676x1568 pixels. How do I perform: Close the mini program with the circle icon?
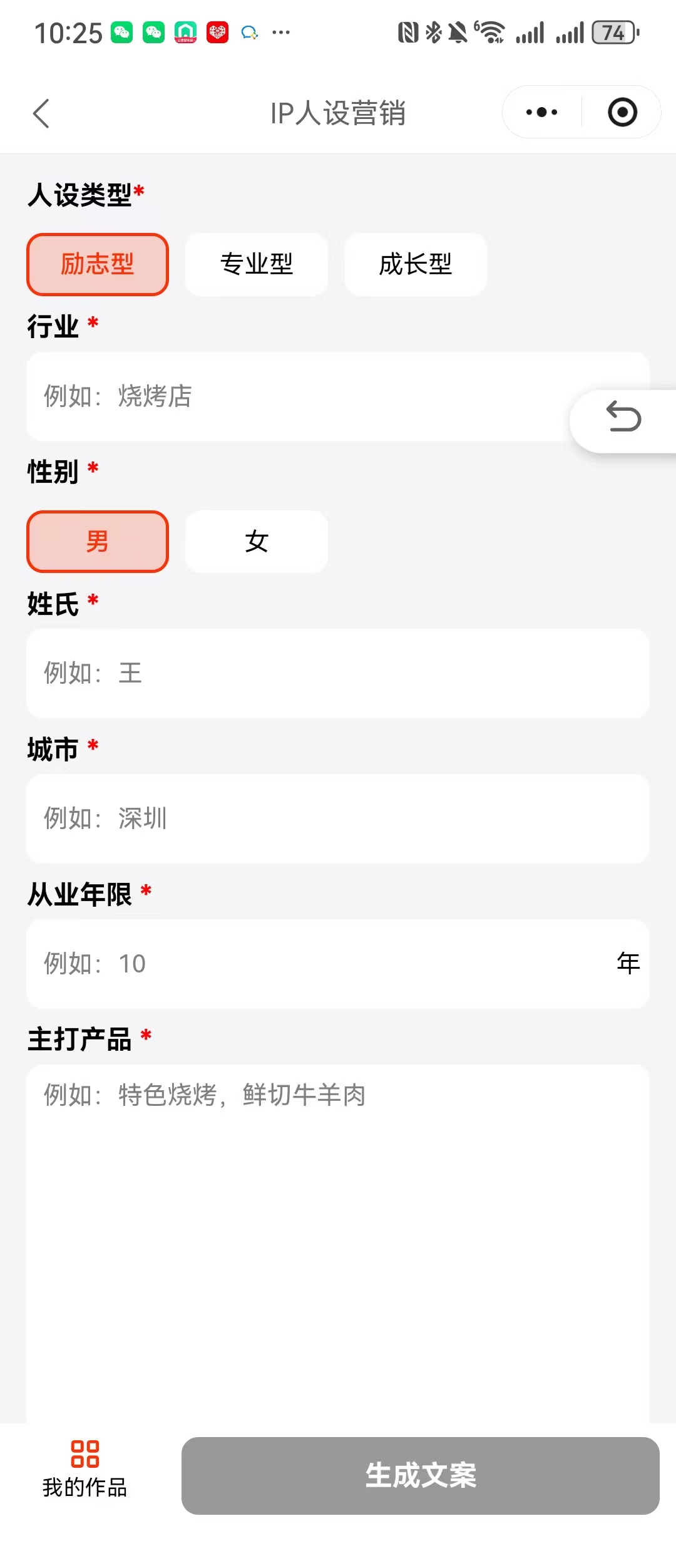coord(622,113)
